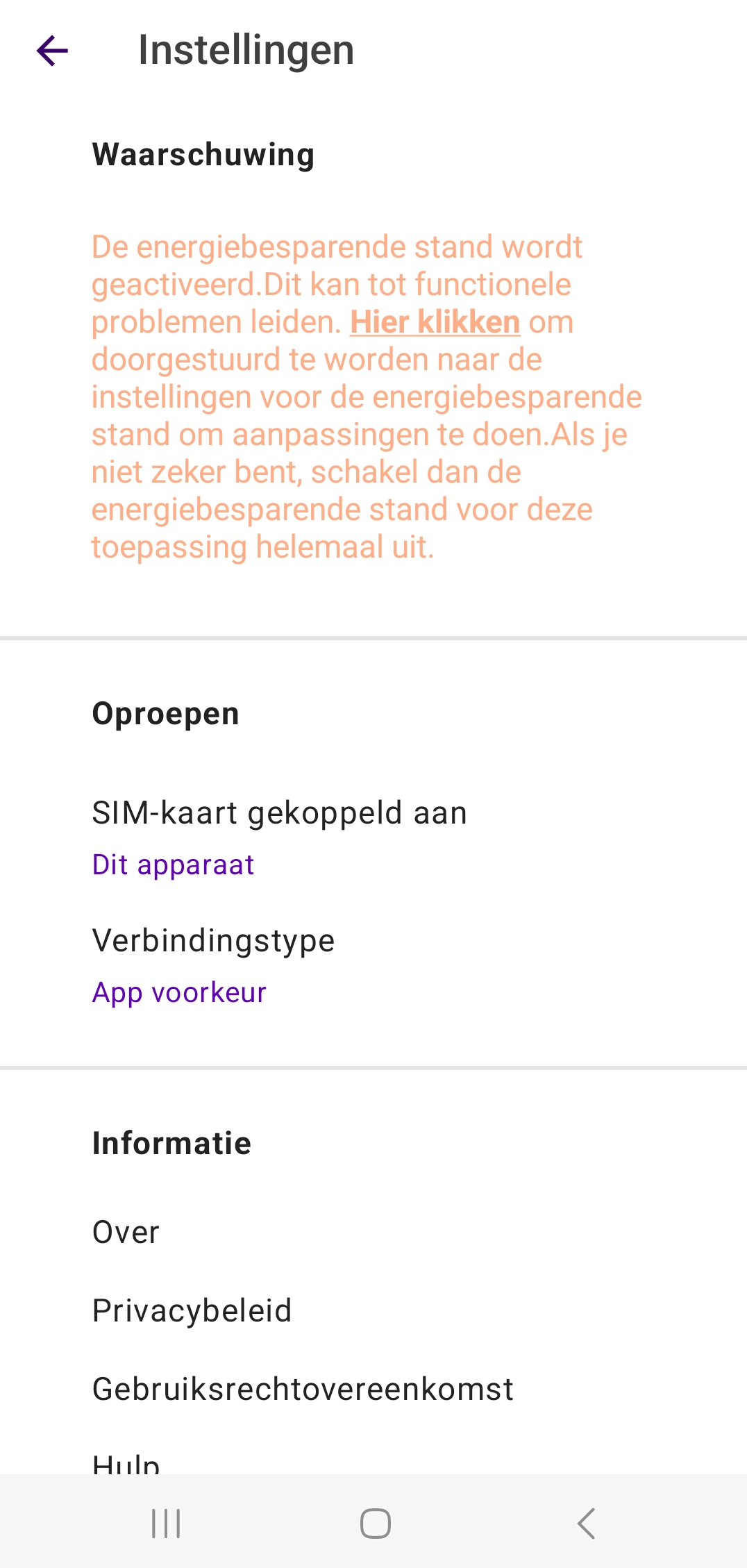Go back using the top arrow
The width and height of the screenshot is (747, 1568).
coord(53,51)
